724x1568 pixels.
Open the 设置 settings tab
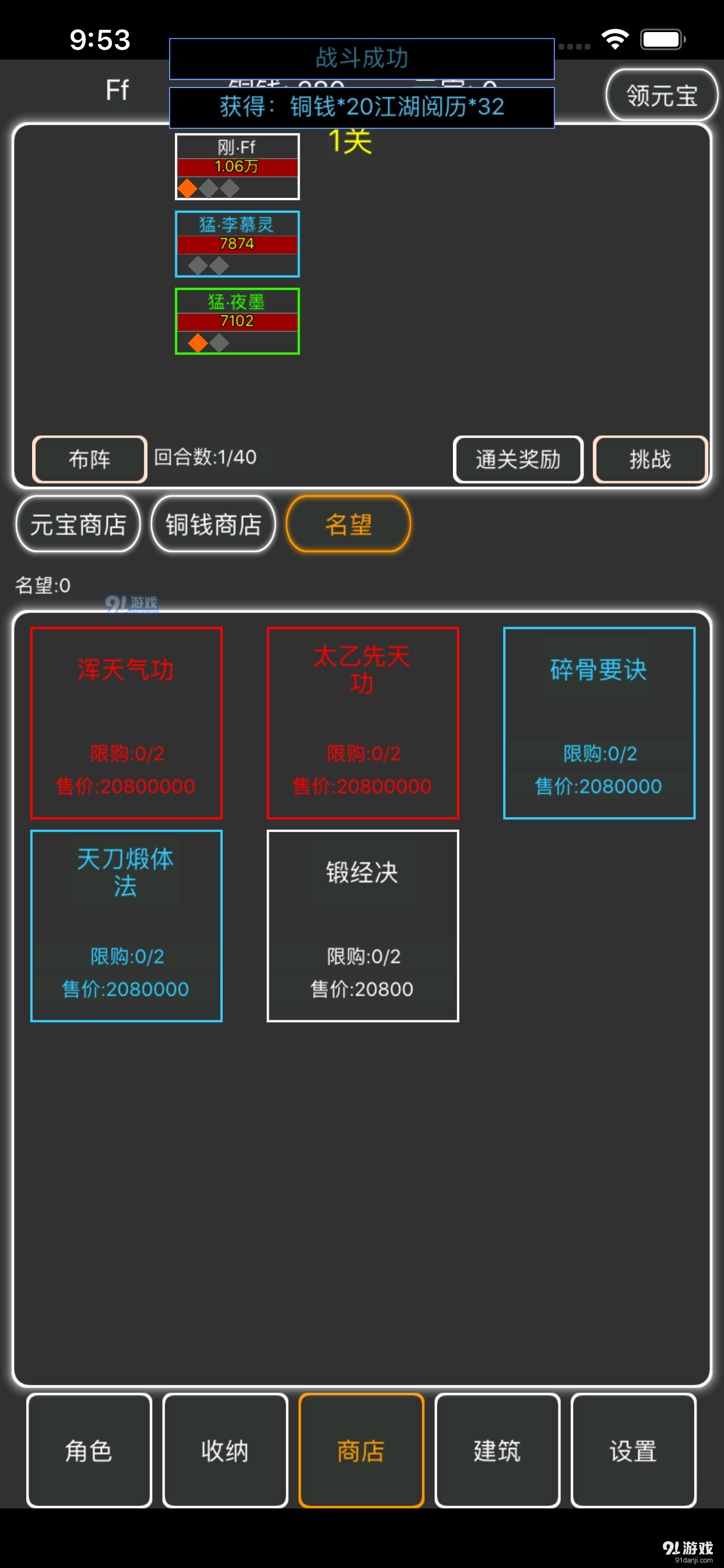pos(633,1451)
